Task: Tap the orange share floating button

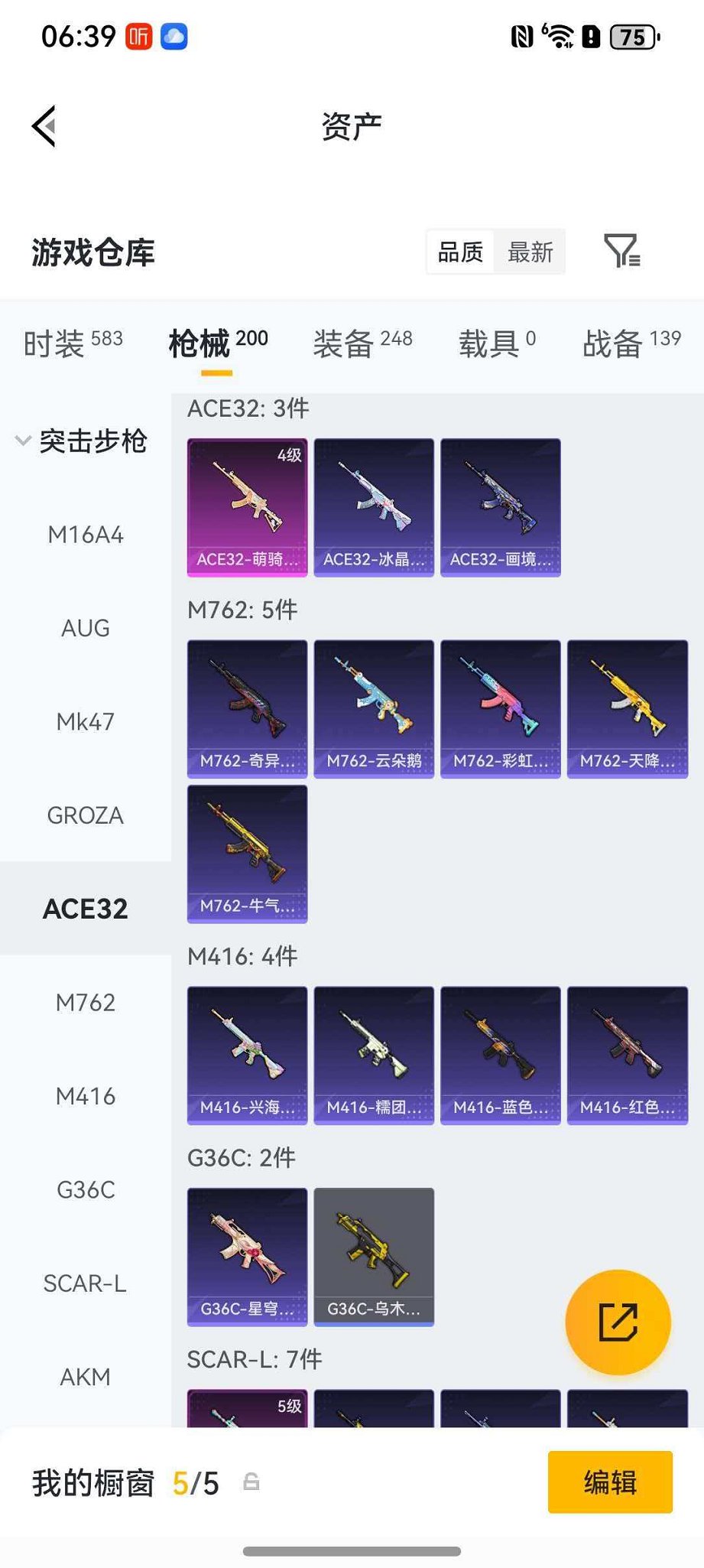Action: pyautogui.click(x=618, y=1322)
